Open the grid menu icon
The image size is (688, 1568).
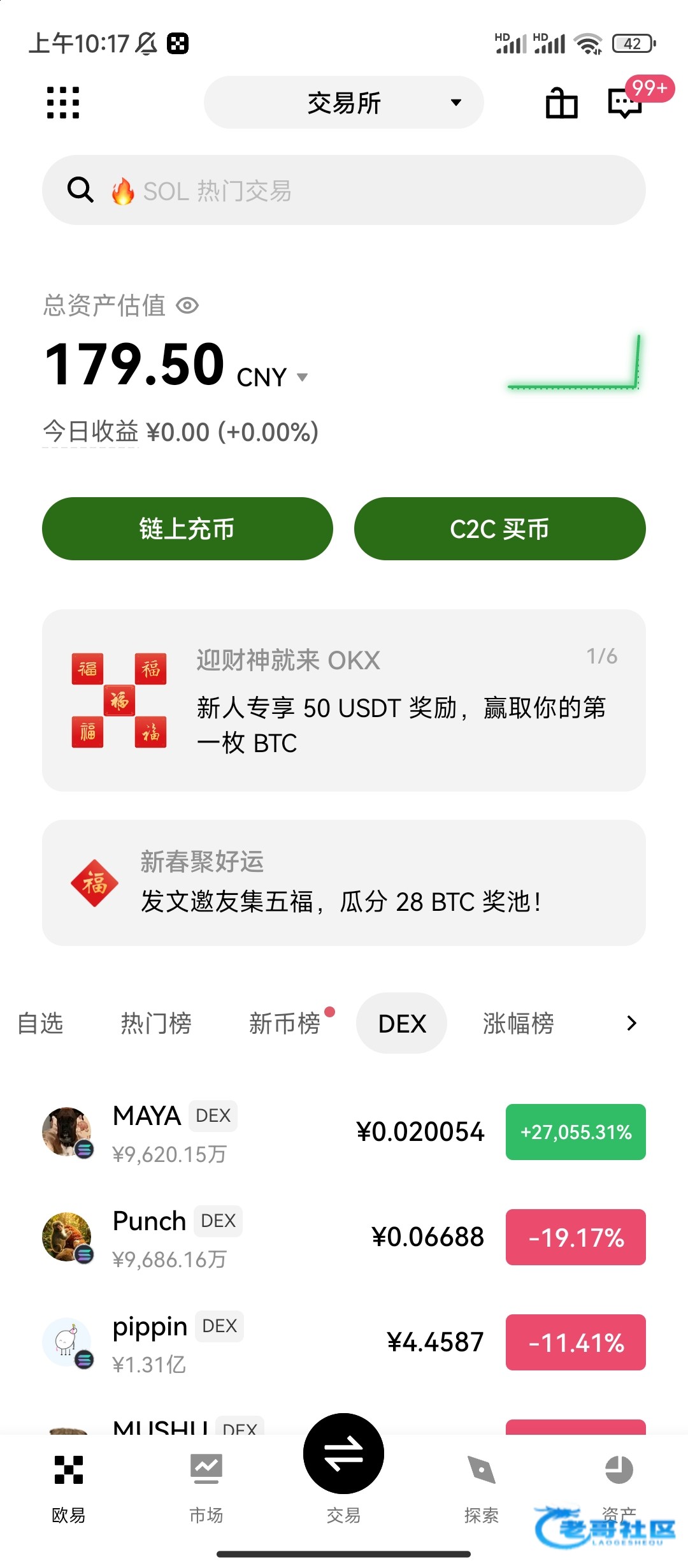pyautogui.click(x=63, y=103)
